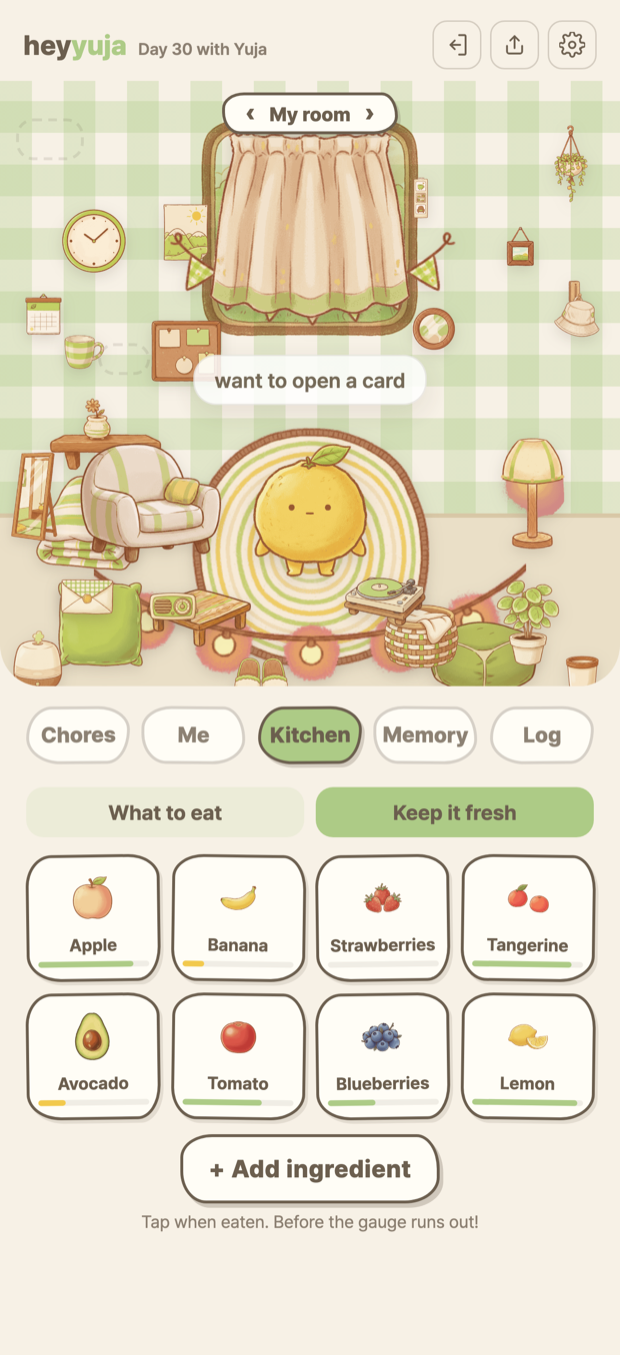Image resolution: width=620 pixels, height=1355 pixels.
Task: Tap the Avocado ingredient card
Action: (x=93, y=1056)
